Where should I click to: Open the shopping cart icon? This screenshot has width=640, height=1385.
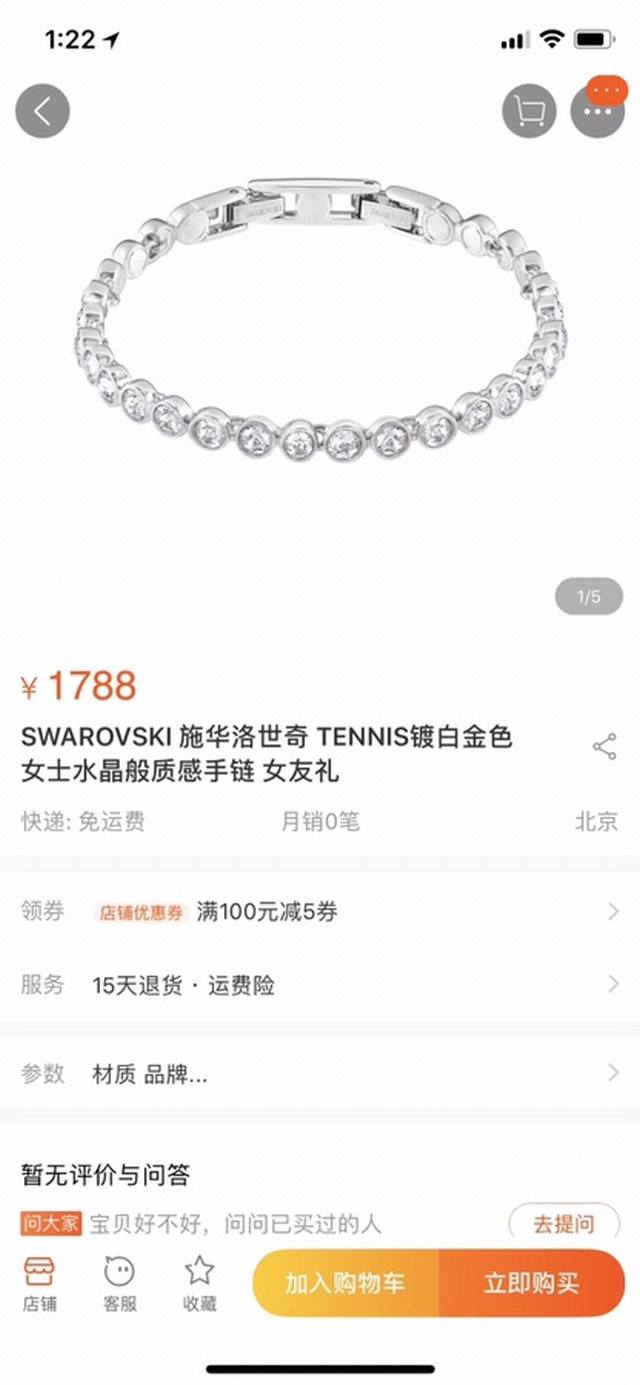529,111
